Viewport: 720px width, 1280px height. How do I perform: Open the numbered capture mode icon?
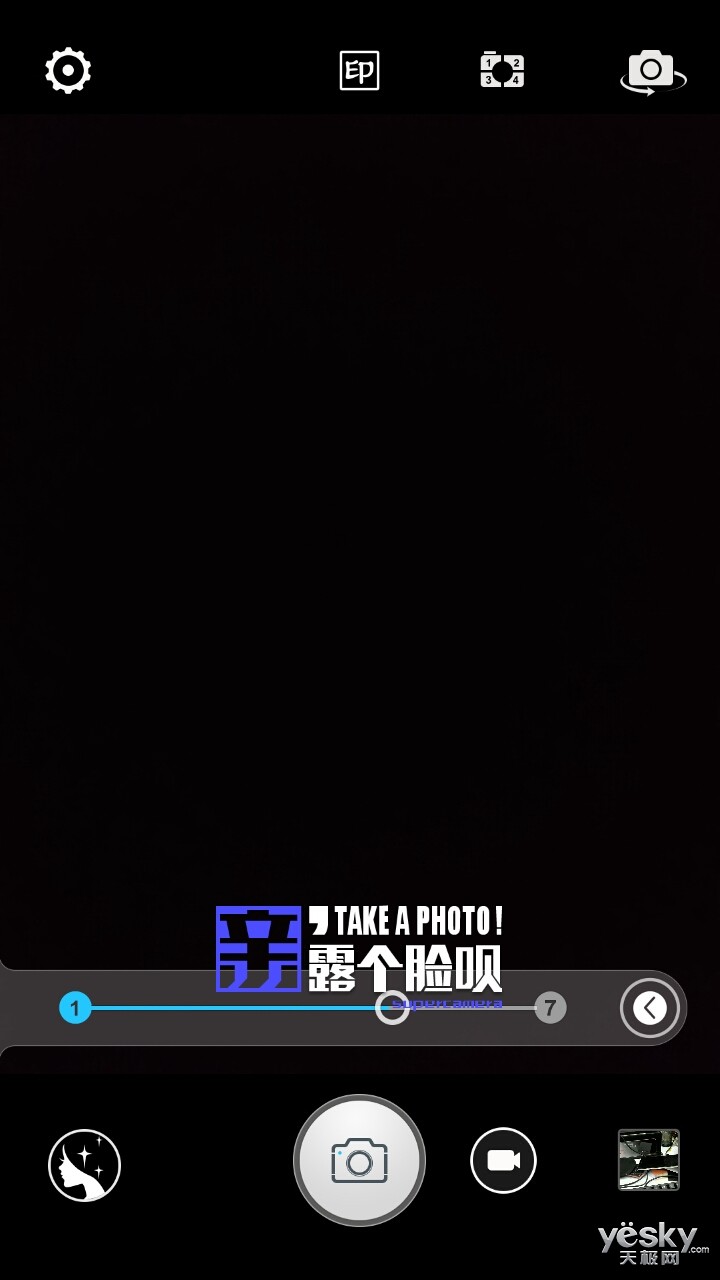coord(502,71)
